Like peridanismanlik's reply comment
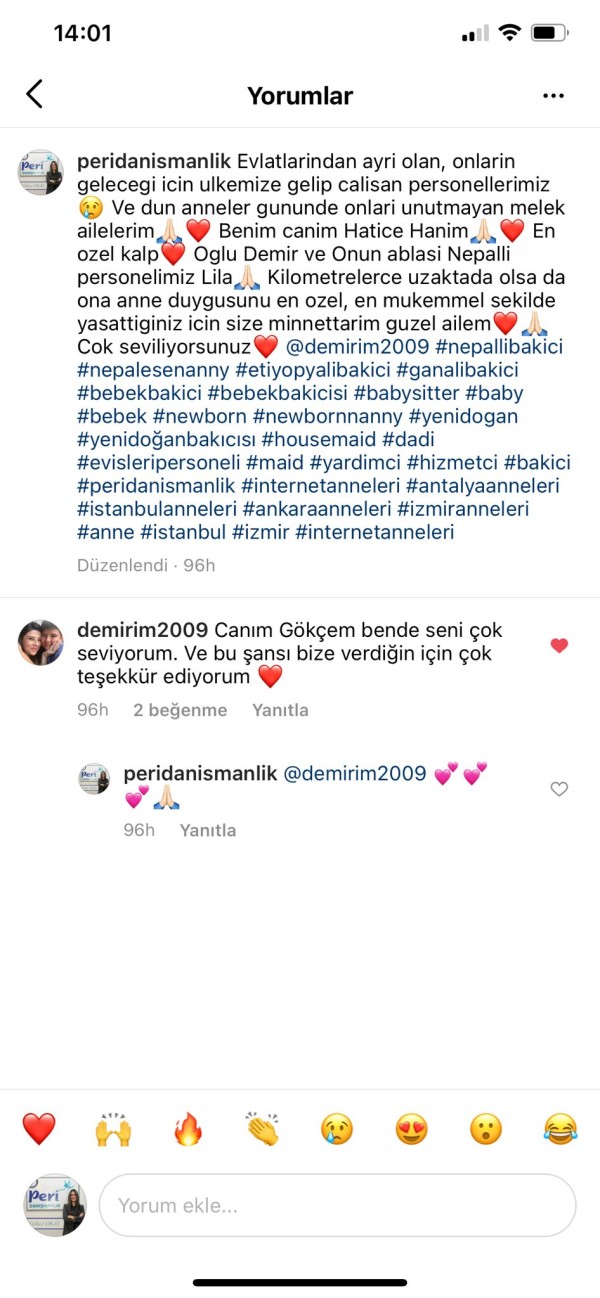 559,789
